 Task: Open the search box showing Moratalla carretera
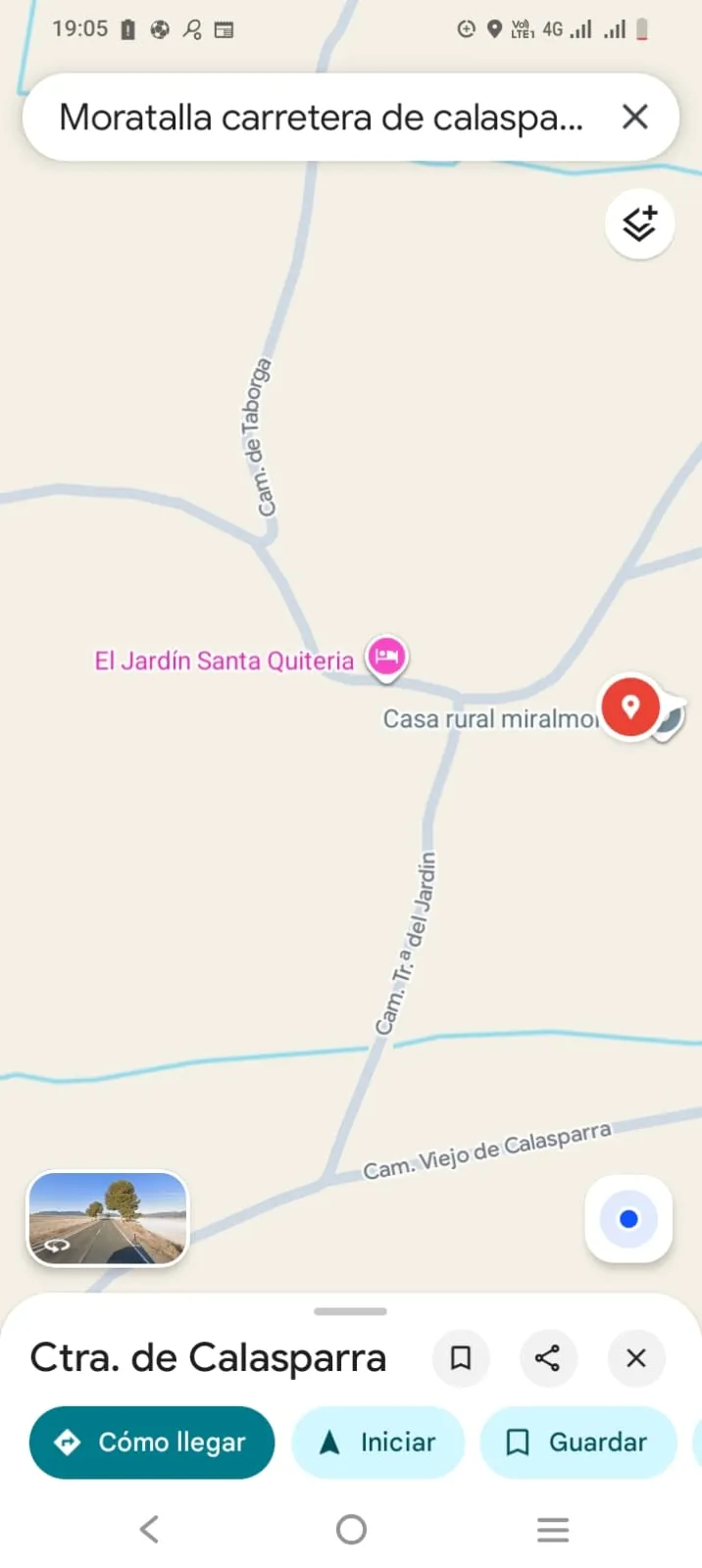(x=320, y=118)
